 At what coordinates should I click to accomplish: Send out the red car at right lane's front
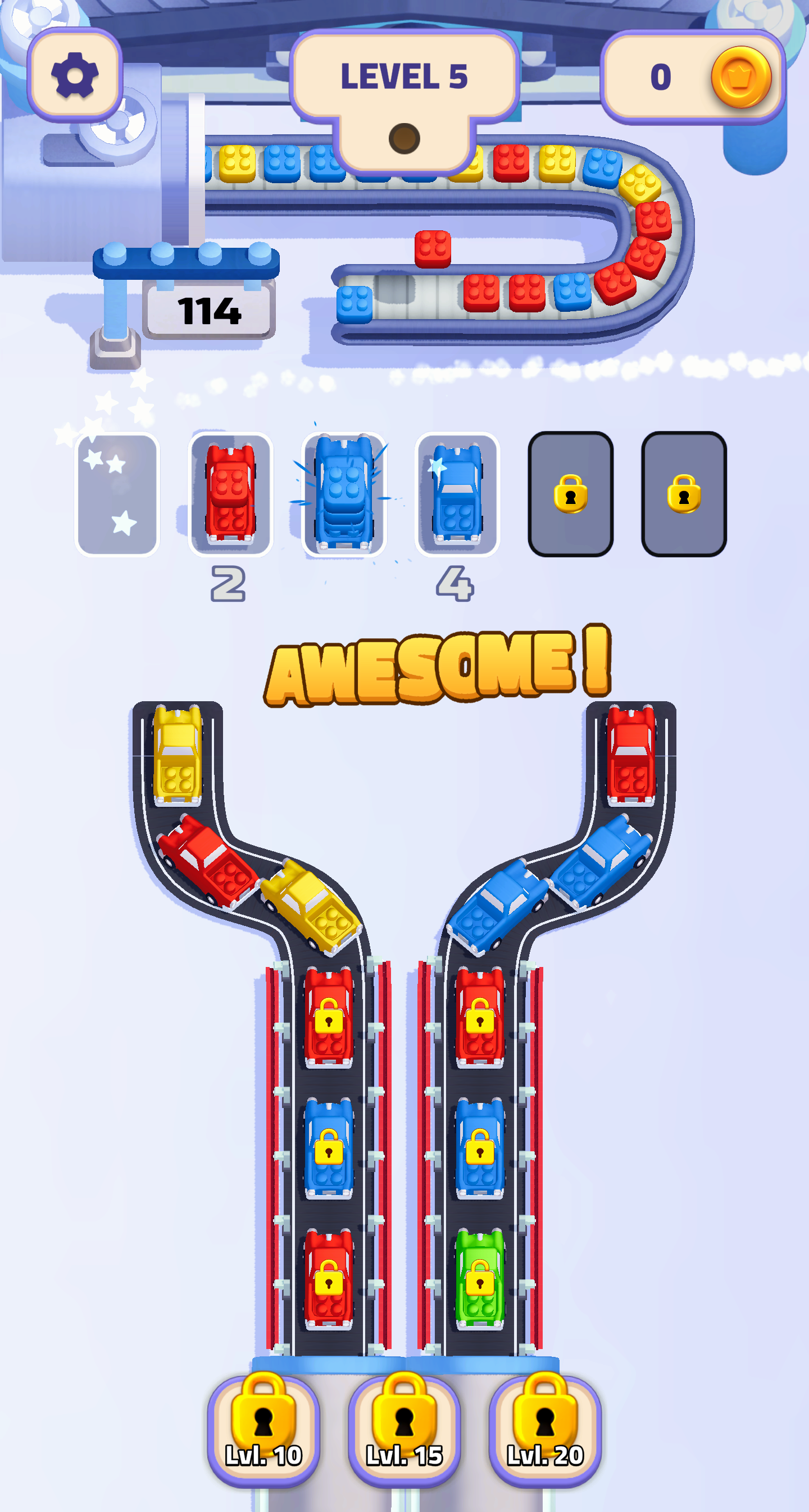(x=631, y=755)
